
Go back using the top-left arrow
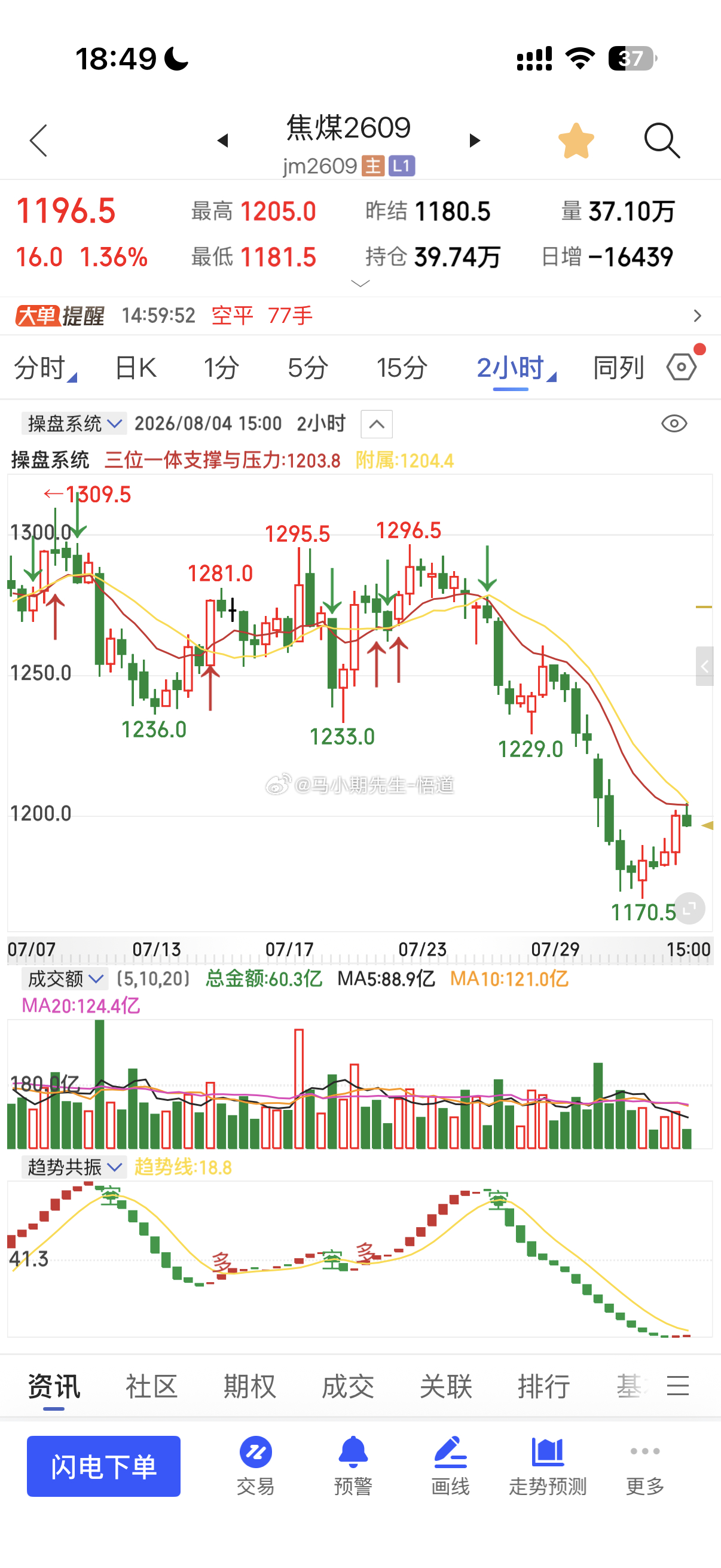click(39, 141)
